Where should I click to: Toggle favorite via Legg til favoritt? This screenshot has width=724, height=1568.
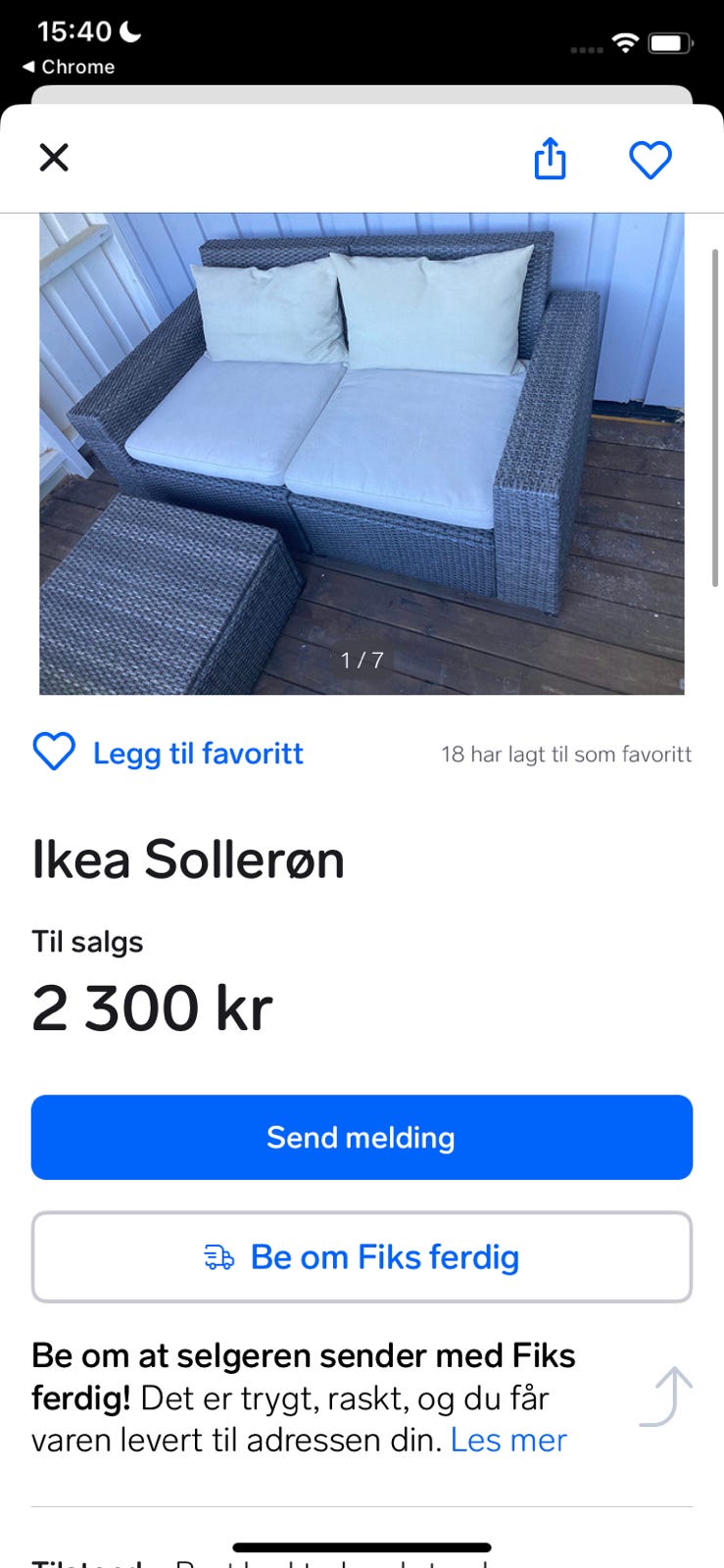click(197, 753)
